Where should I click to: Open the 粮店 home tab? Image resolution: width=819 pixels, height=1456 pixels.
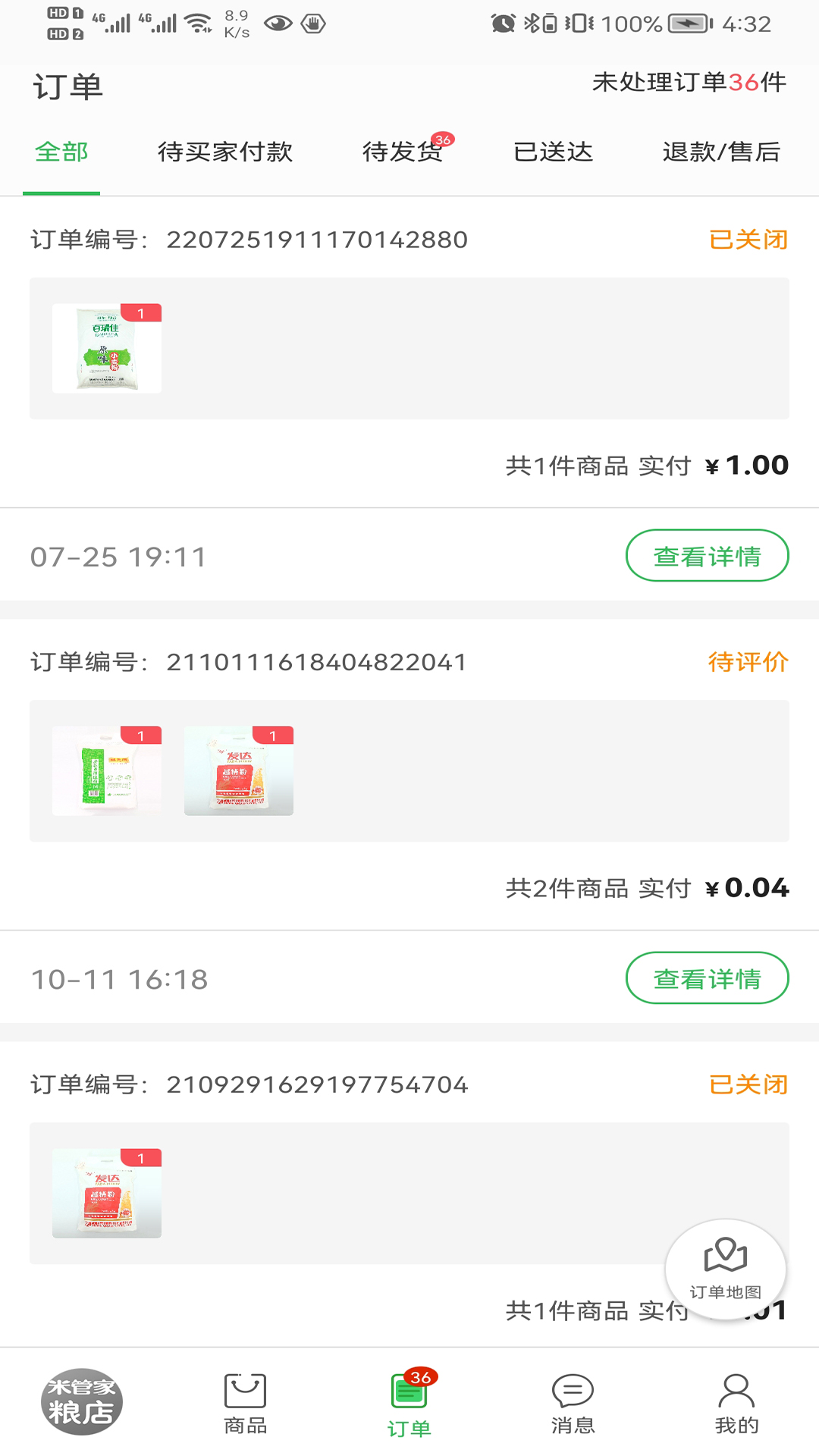pos(81,1402)
